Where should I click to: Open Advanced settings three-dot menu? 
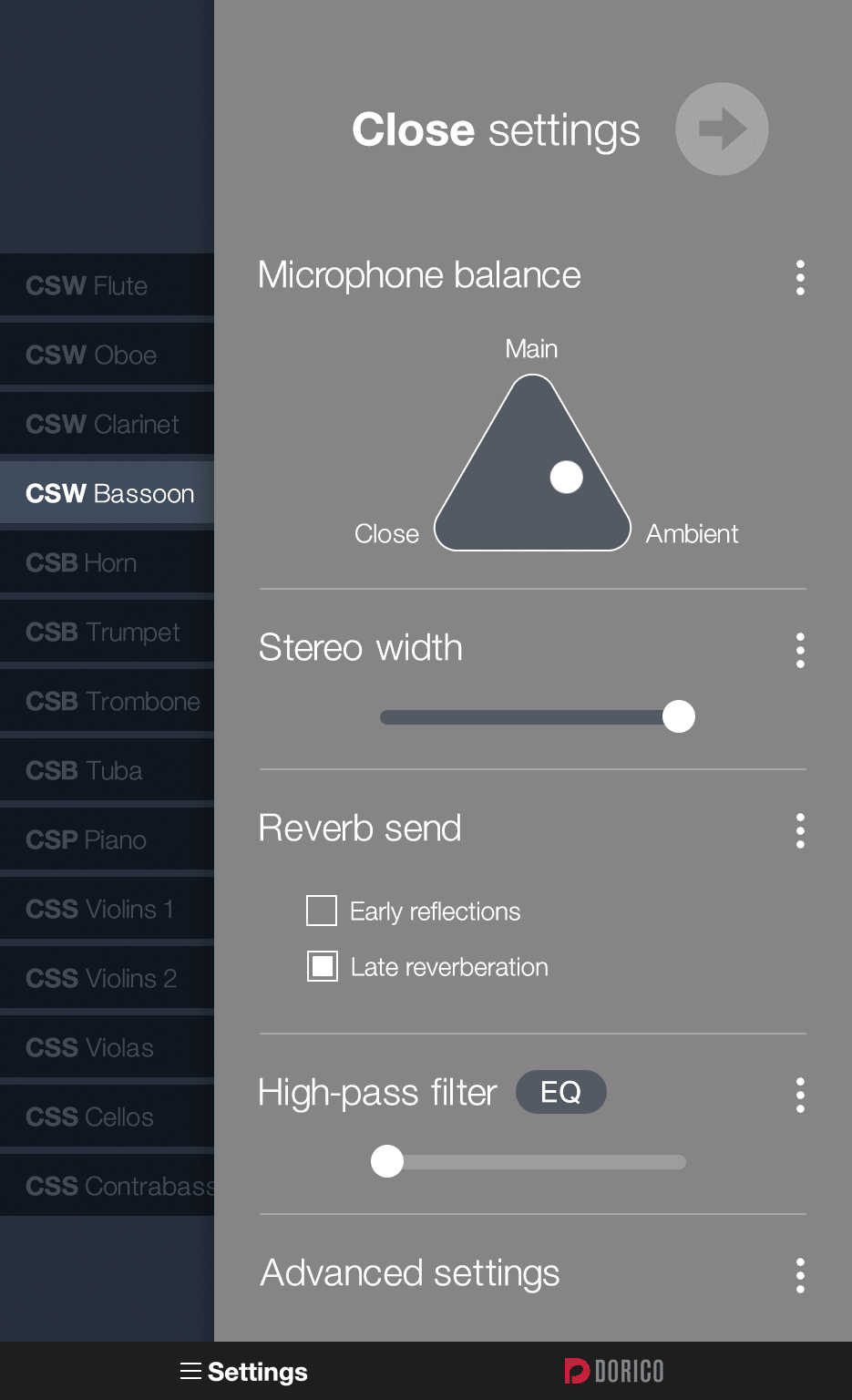800,1276
